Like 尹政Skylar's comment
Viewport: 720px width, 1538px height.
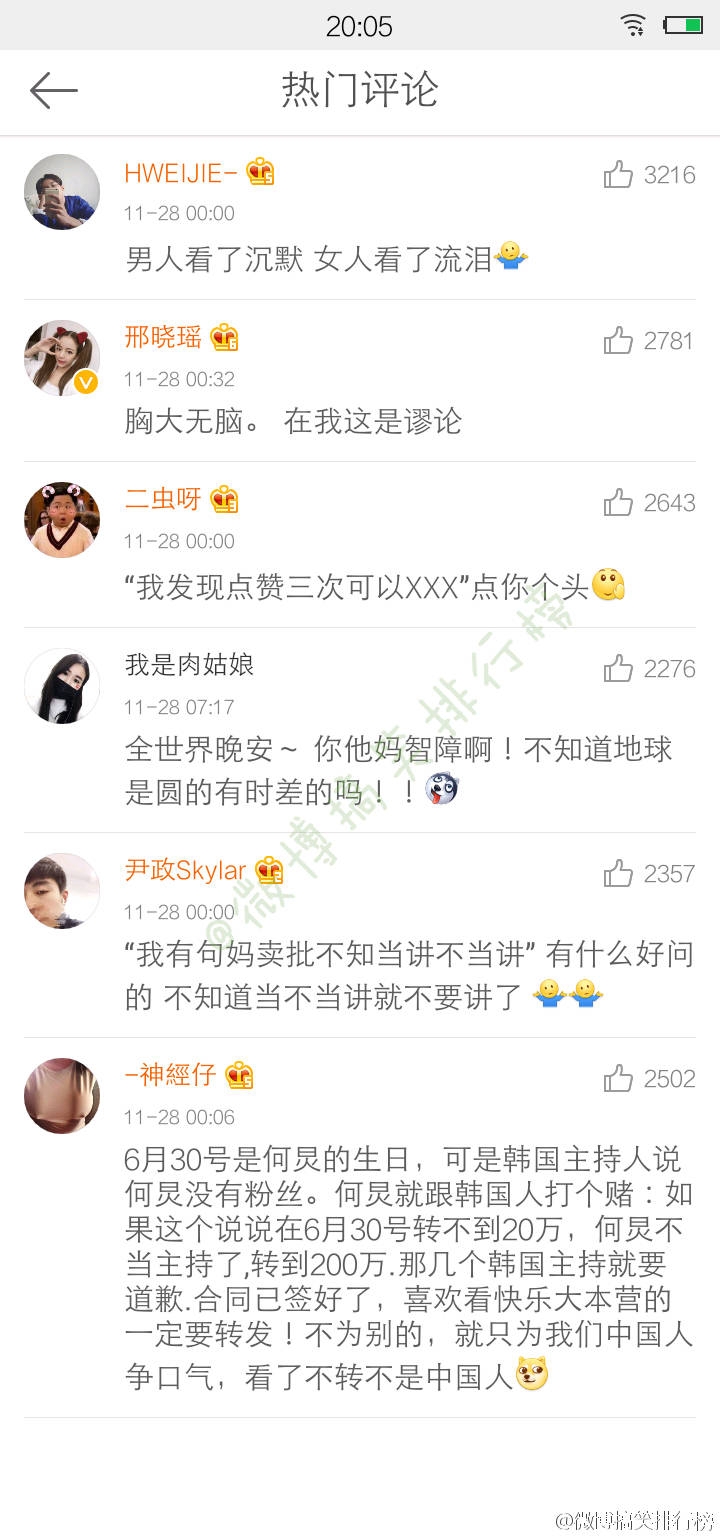coord(618,874)
